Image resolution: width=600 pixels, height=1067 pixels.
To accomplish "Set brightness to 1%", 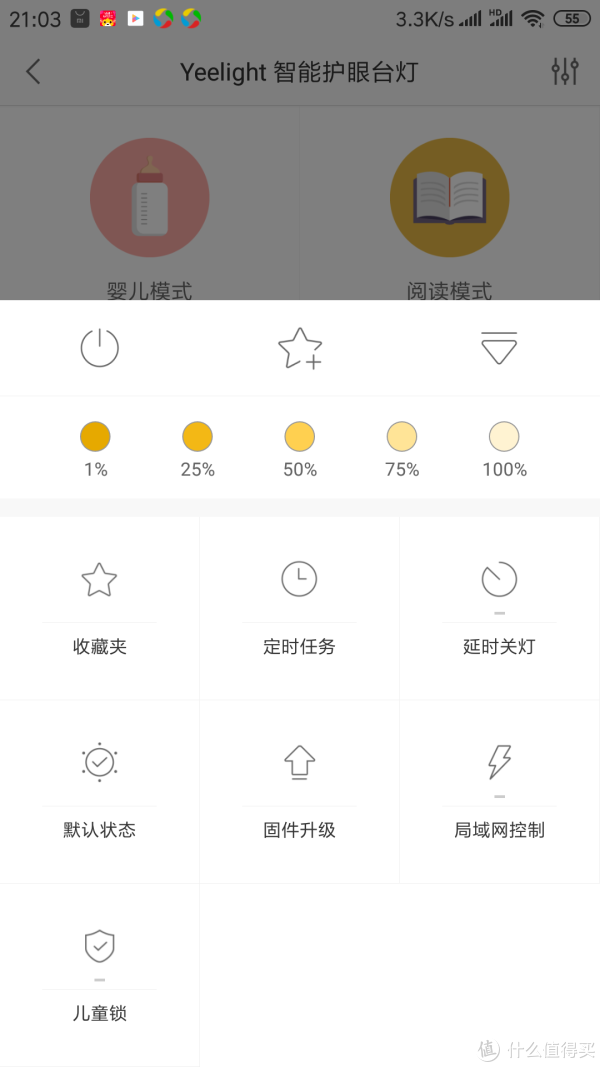I will click(95, 450).
